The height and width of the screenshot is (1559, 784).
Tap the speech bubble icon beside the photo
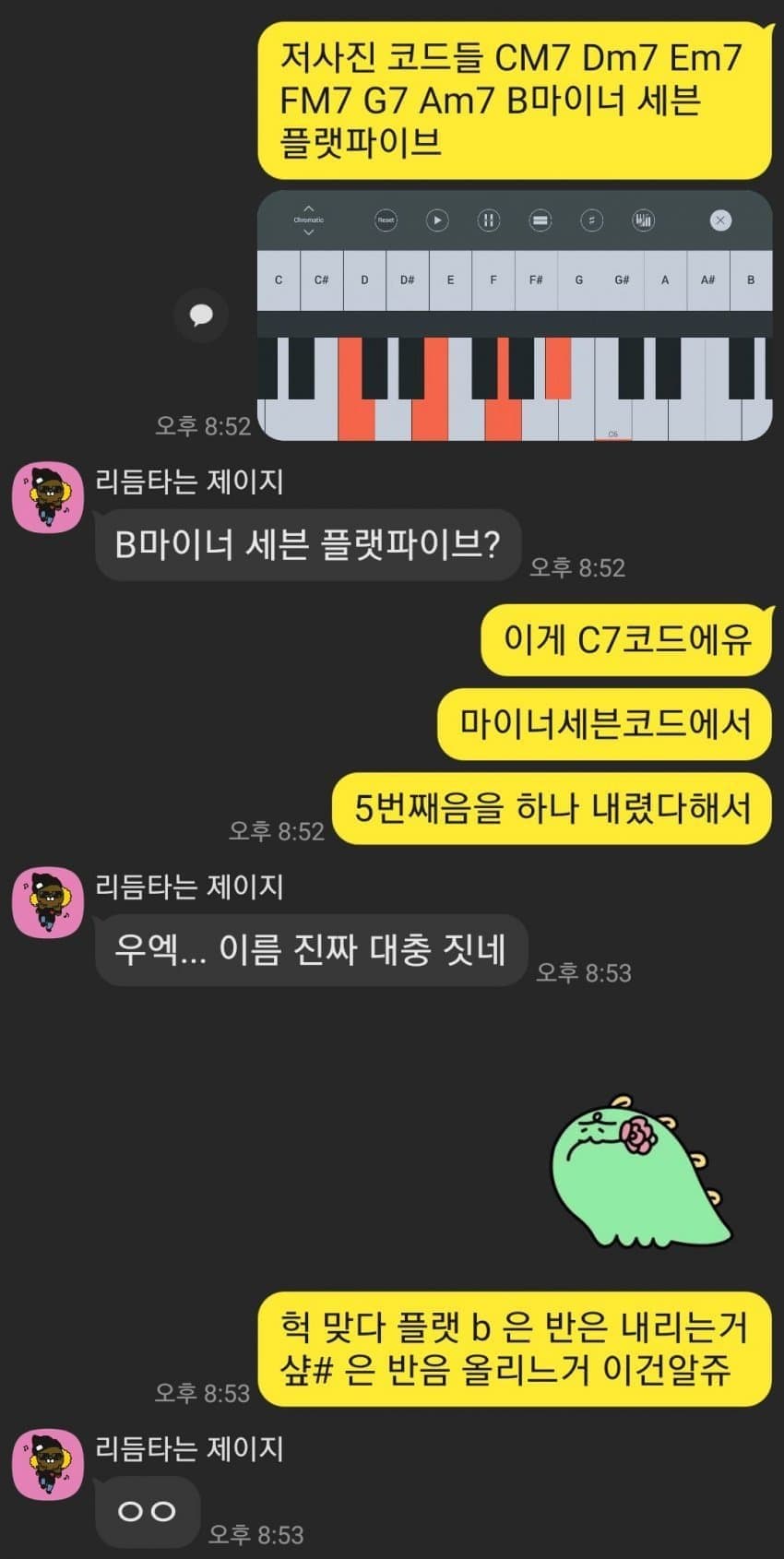point(201,315)
